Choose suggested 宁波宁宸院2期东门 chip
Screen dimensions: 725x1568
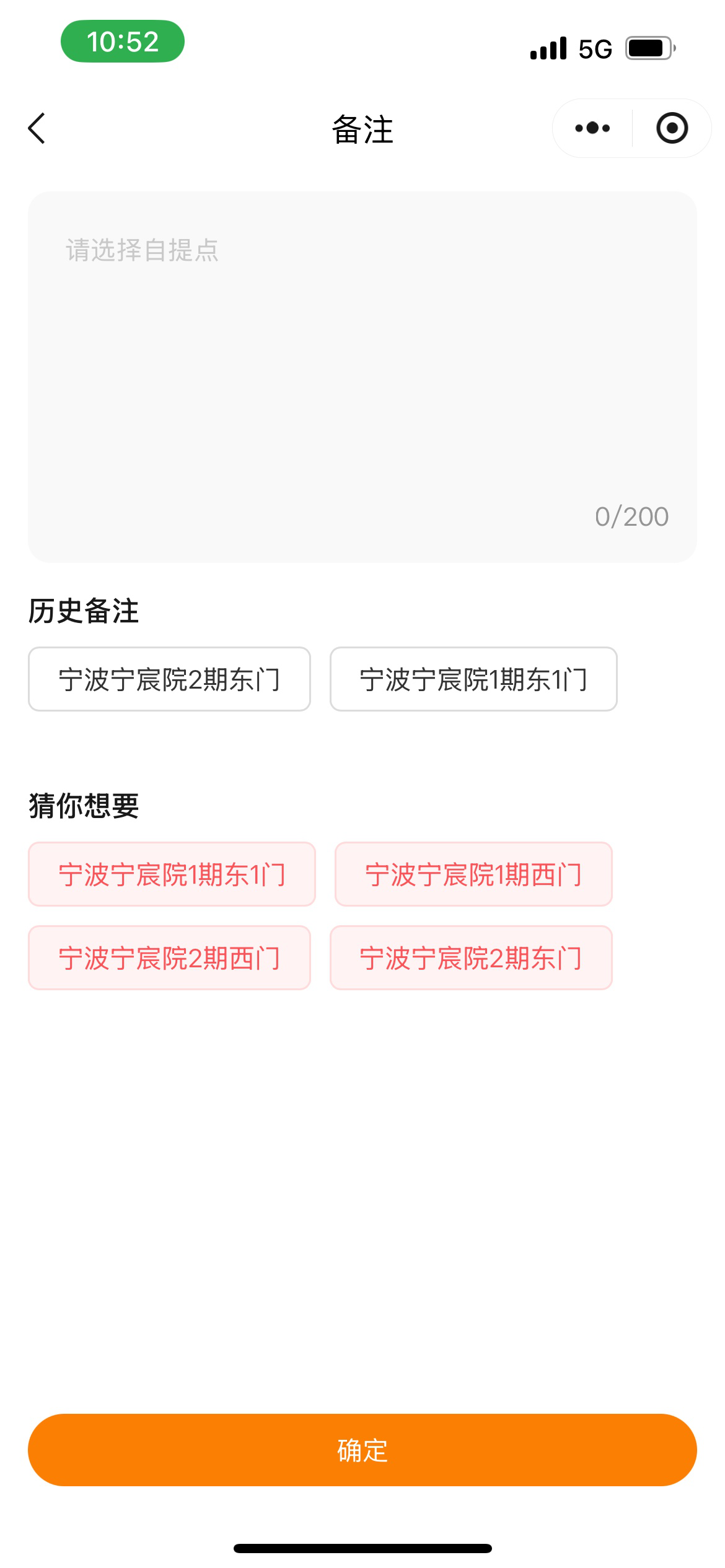[471, 958]
